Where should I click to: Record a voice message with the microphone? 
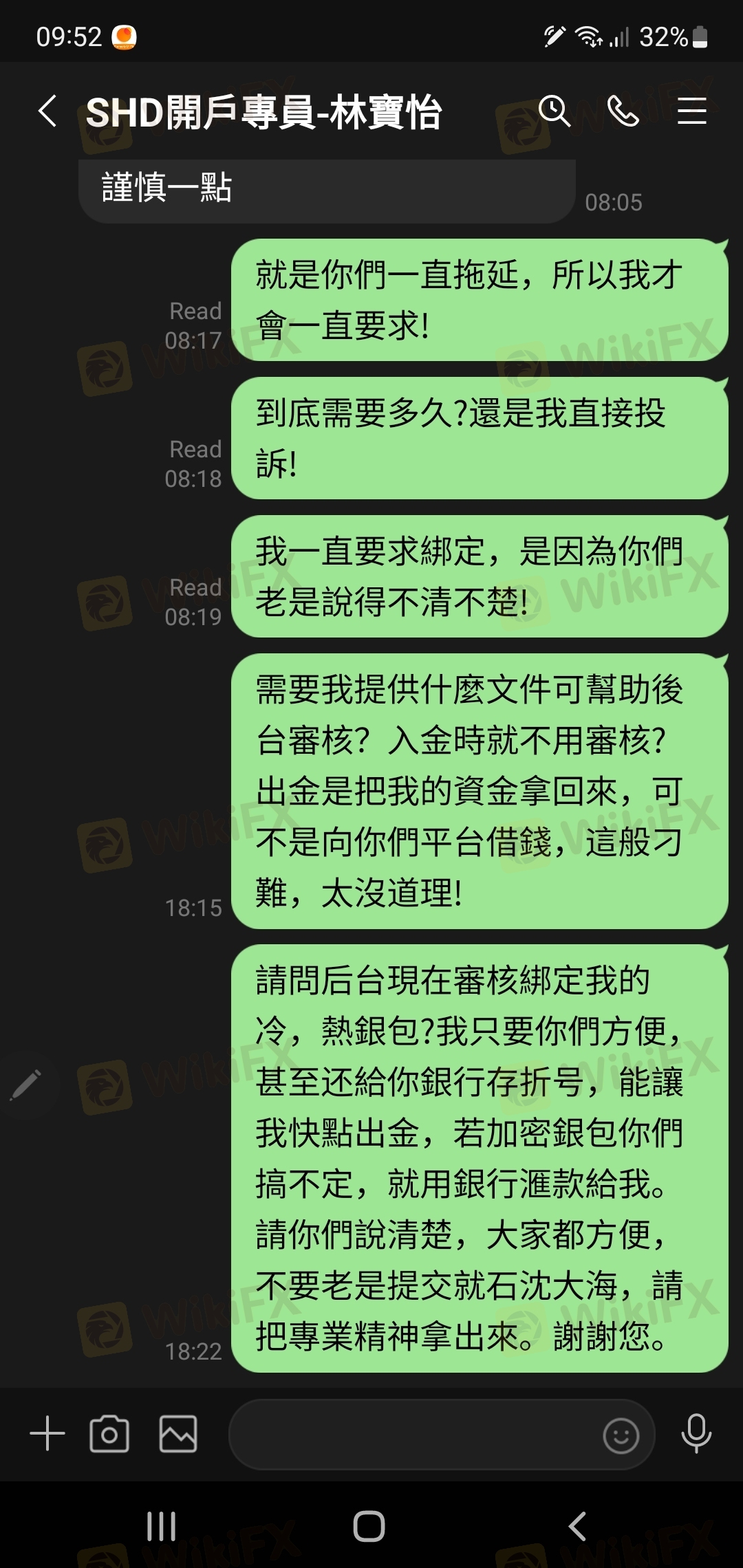point(696,1434)
